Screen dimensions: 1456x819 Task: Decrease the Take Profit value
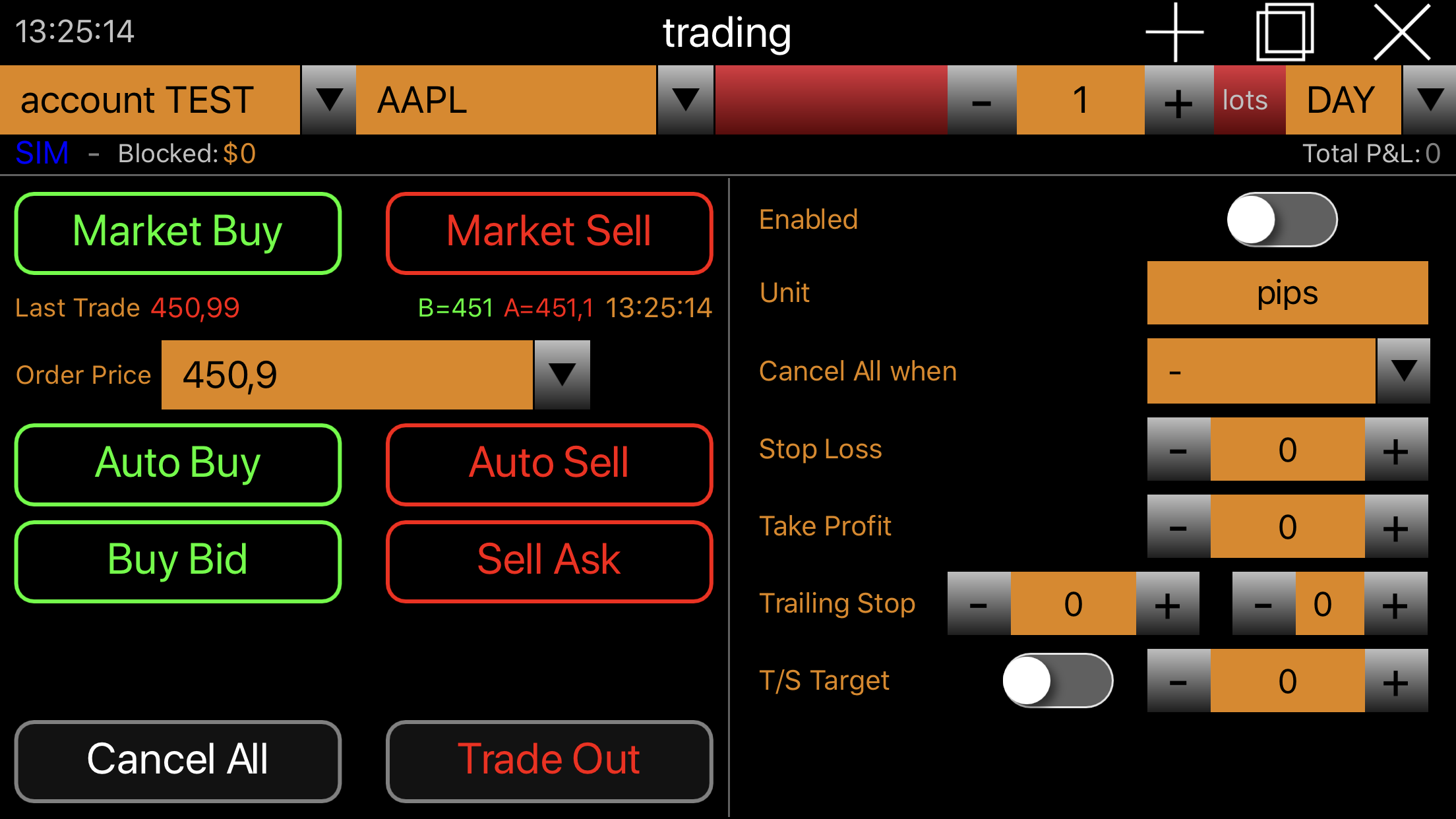click(x=1178, y=527)
